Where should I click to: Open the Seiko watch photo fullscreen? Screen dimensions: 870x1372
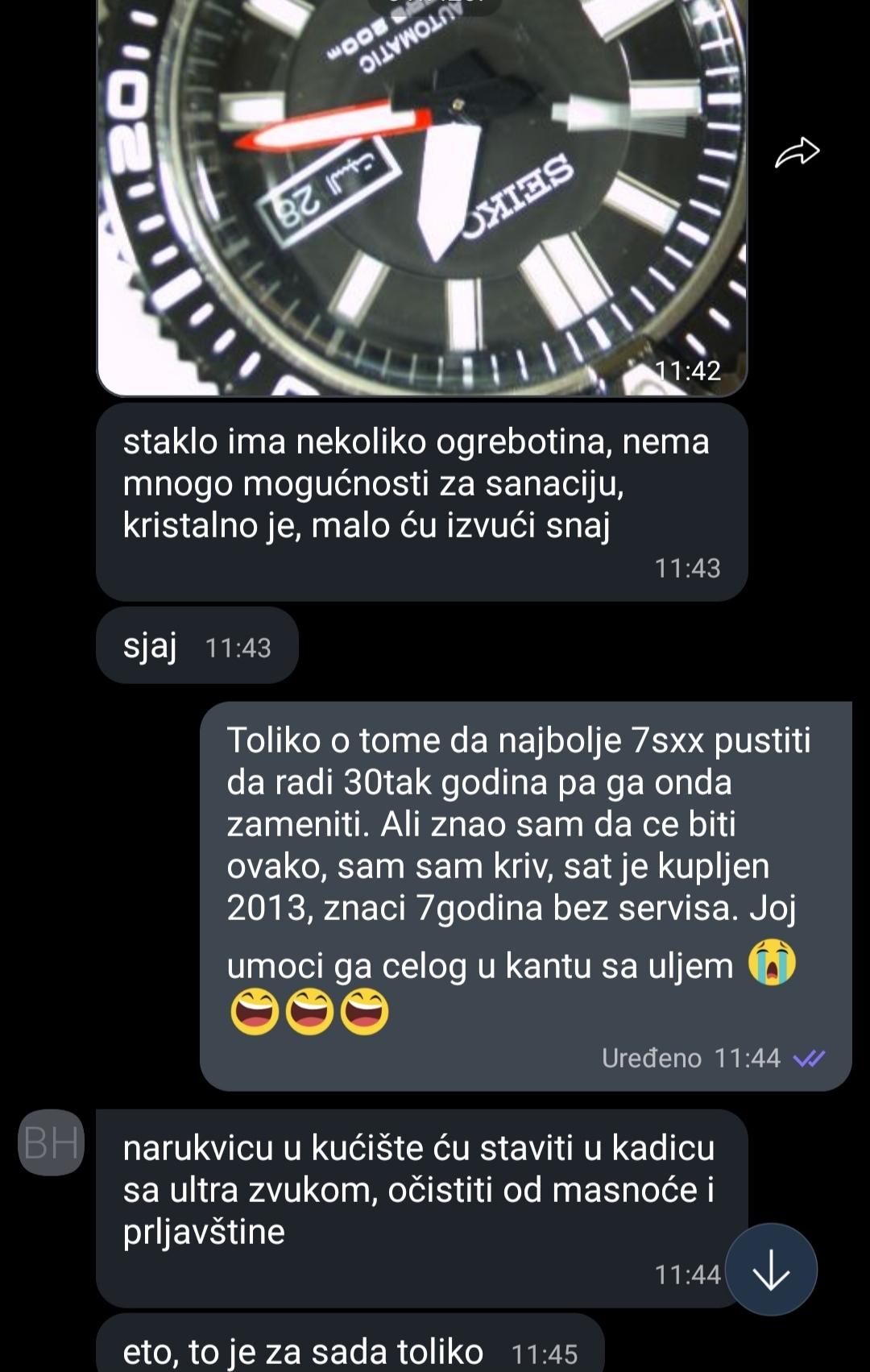(421, 193)
